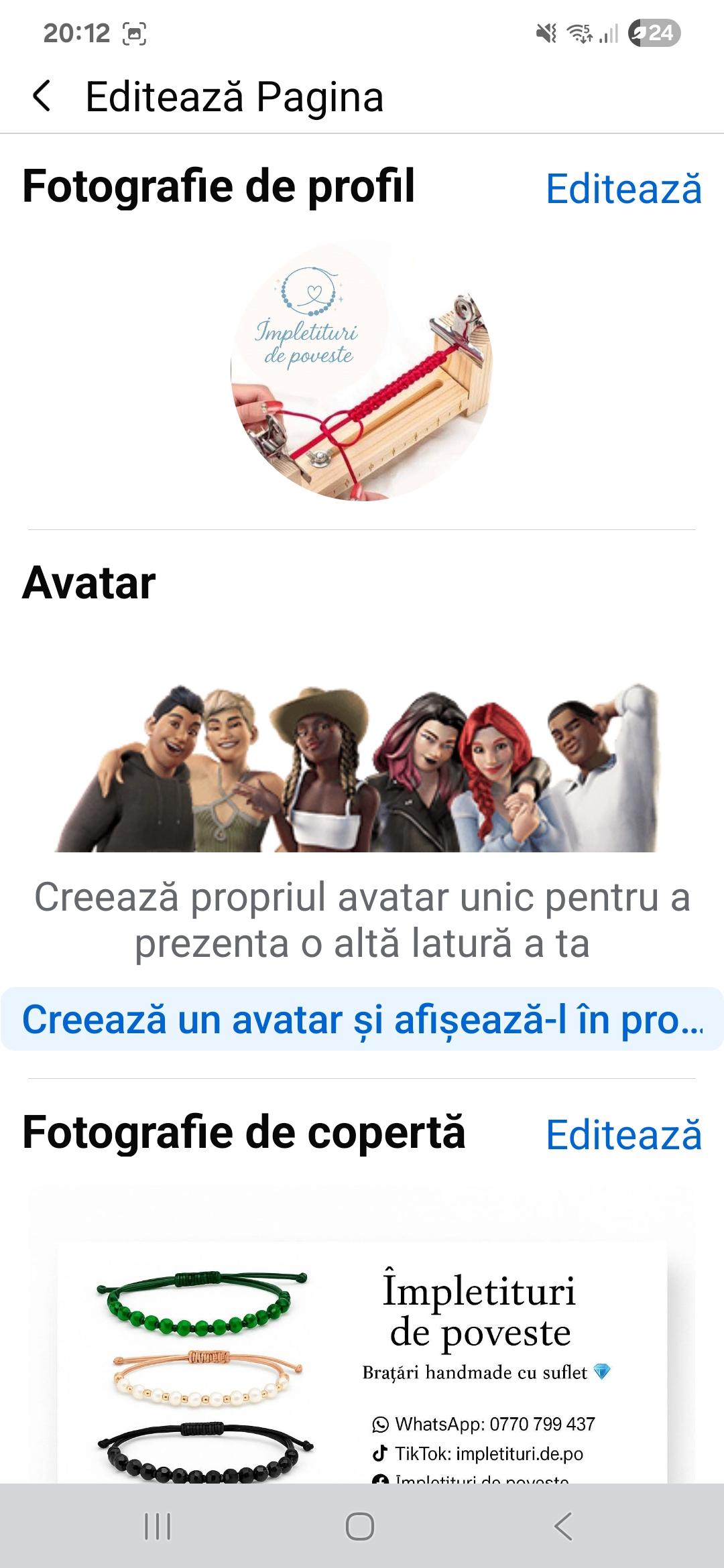Viewport: 724px width, 1568px height.
Task: Edit the Fotografie de copertă section
Action: [x=623, y=1134]
